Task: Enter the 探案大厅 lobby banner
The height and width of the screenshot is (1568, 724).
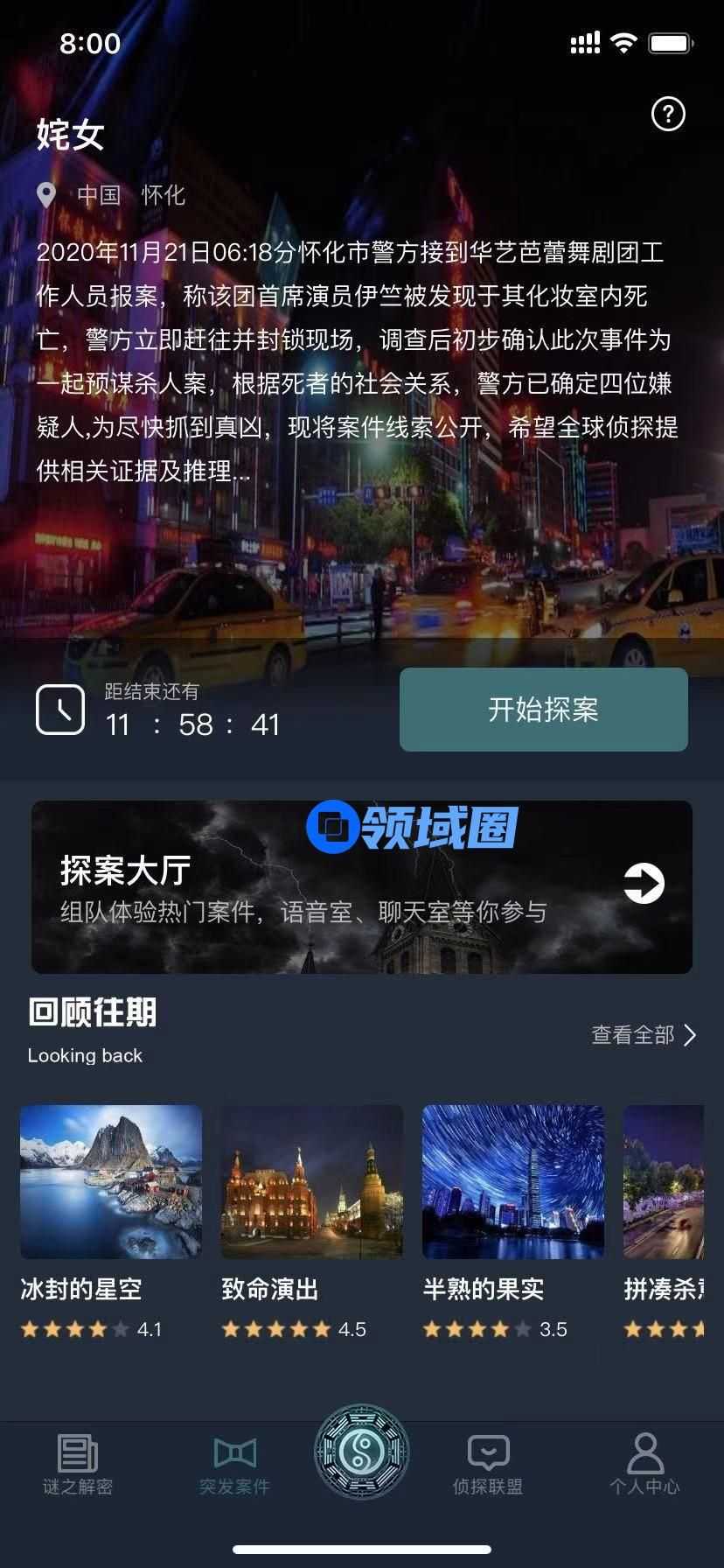Action: pos(362,886)
